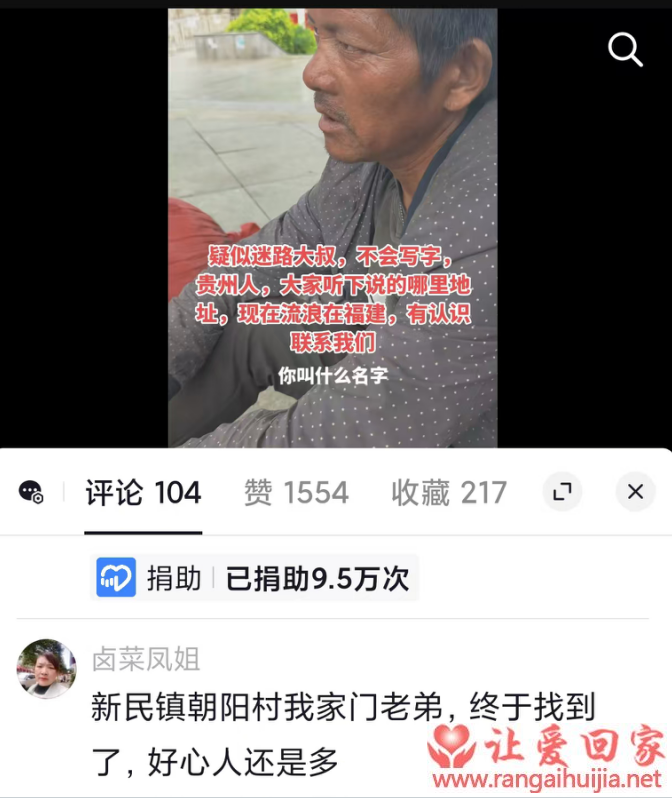Open search with the magnifier icon
Viewport: 672px width, 798px height.
coord(625,48)
